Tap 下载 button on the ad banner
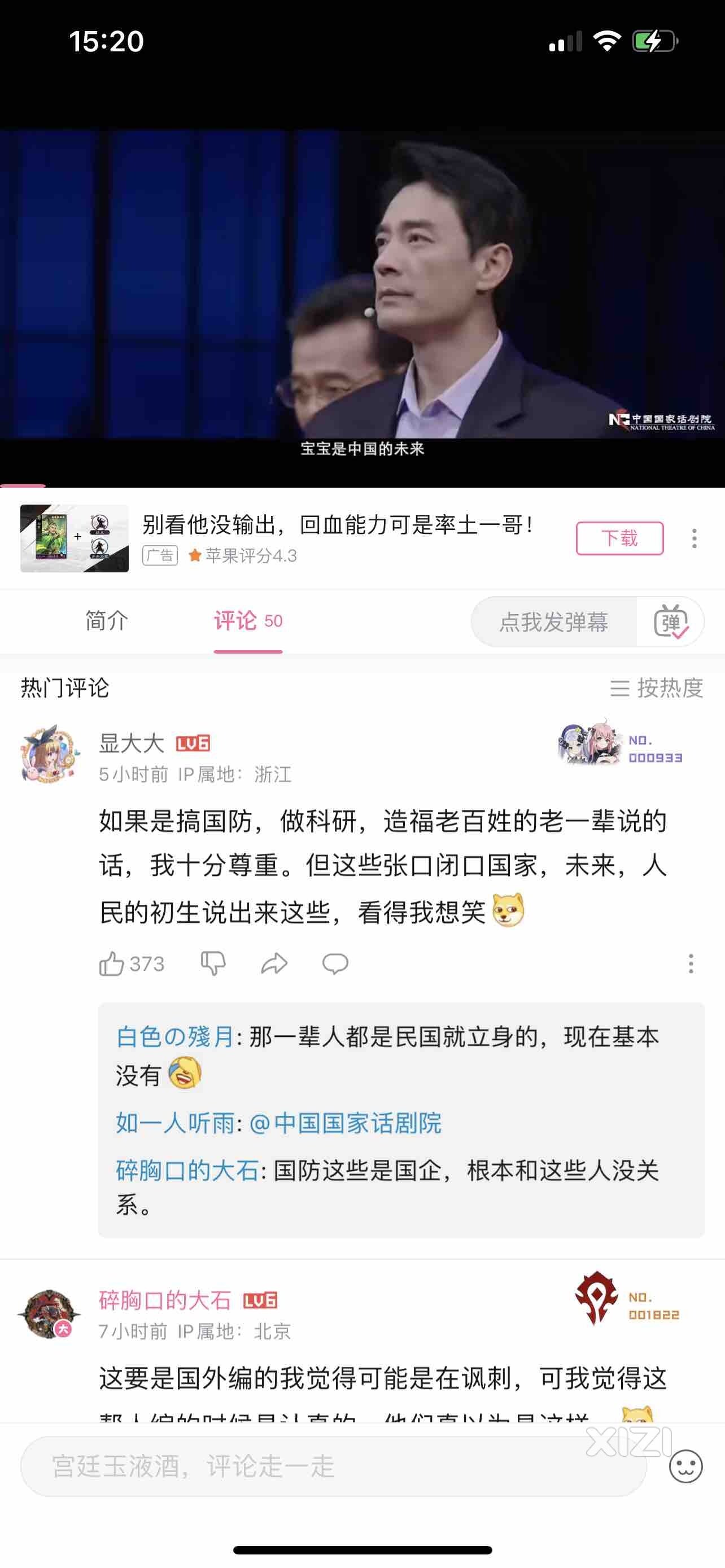The height and width of the screenshot is (1568, 725). click(619, 538)
